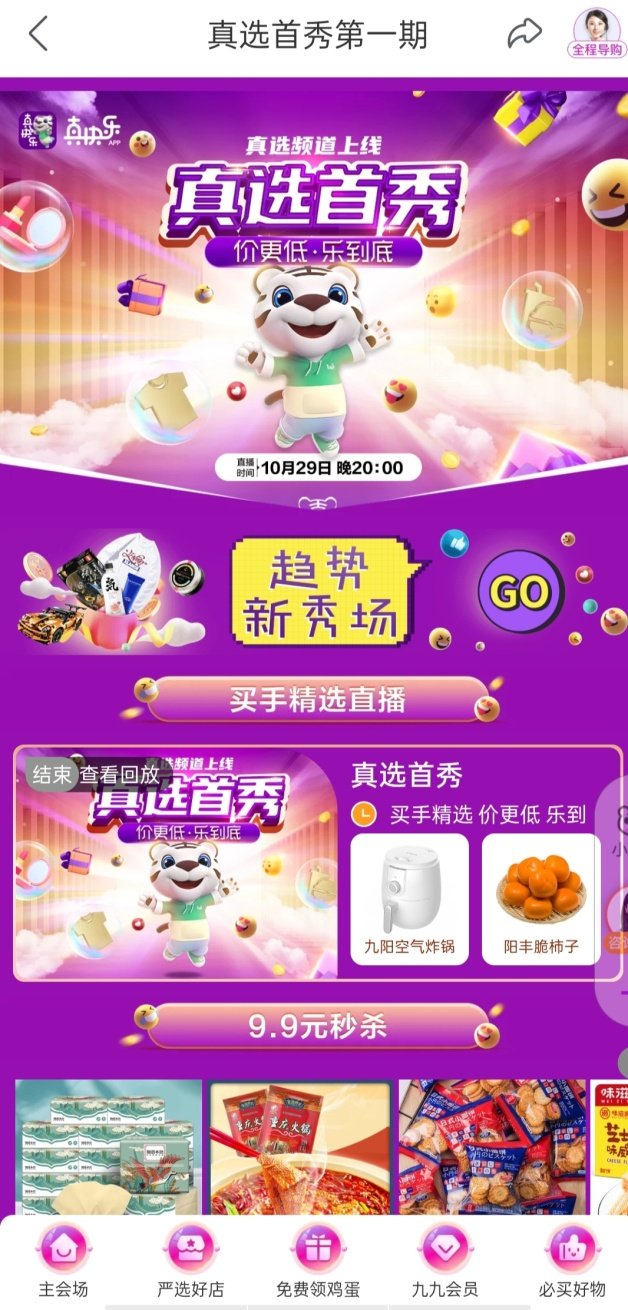The image size is (628, 1310).
Task: Open the 全程导购 shopping guide avatar
Action: pos(596,33)
